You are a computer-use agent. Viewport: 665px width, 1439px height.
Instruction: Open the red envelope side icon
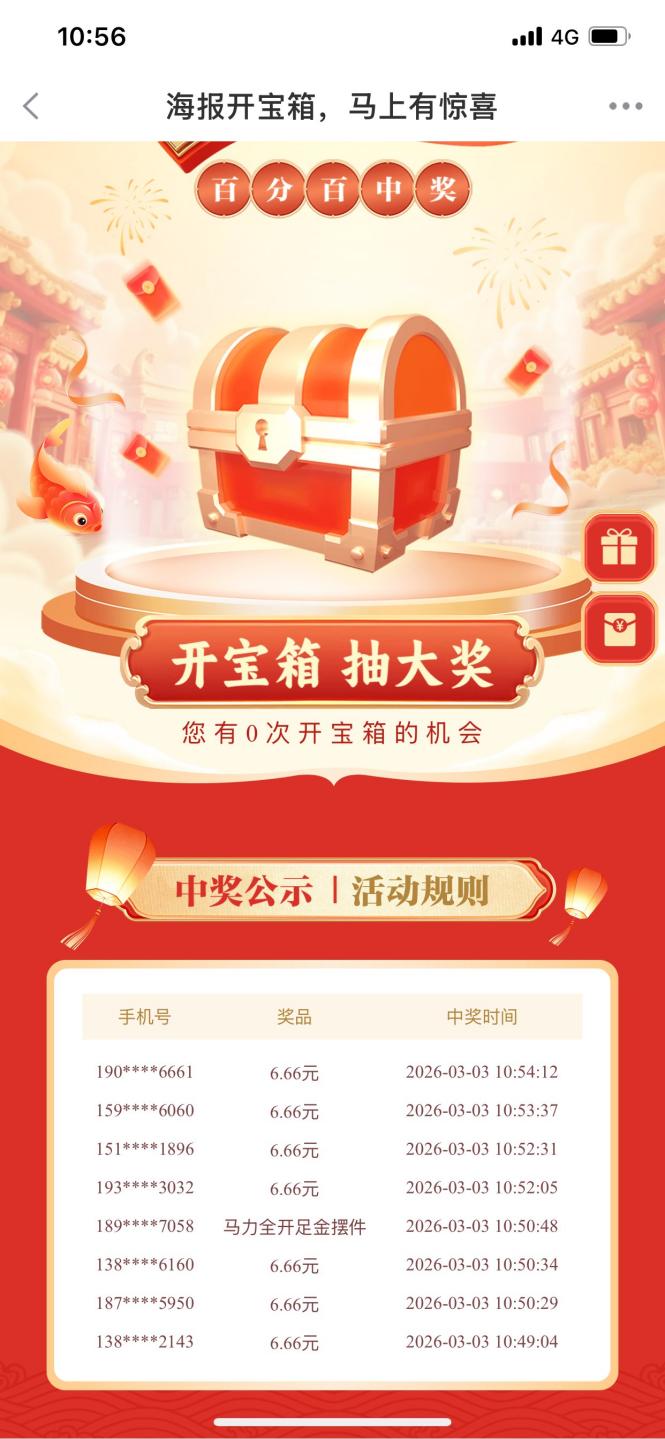pyautogui.click(x=619, y=629)
